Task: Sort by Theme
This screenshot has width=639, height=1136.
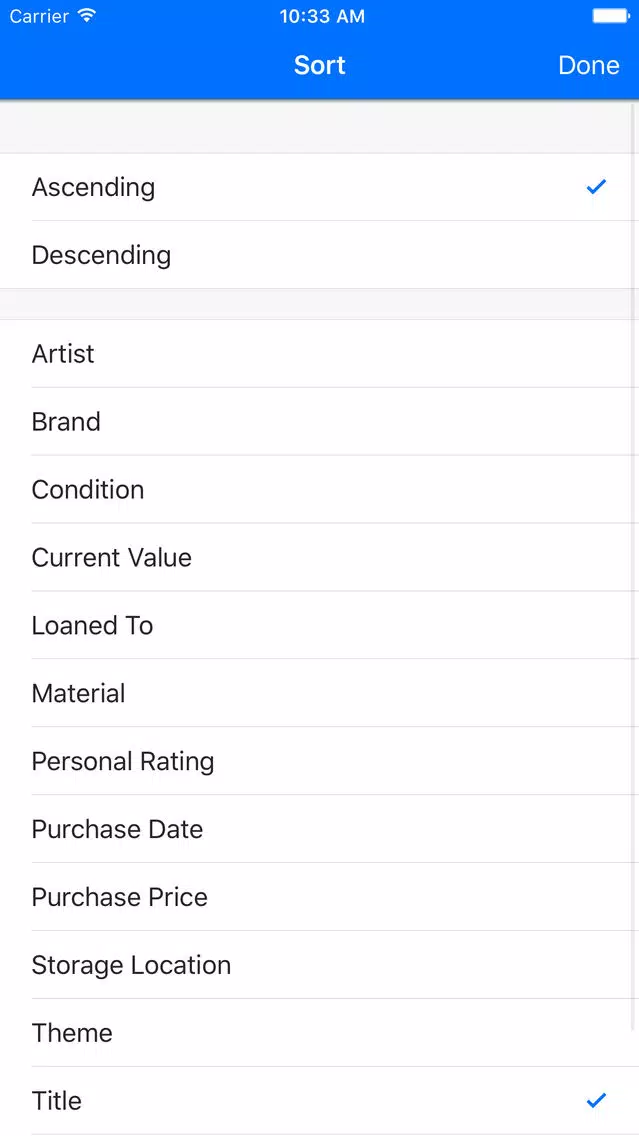Action: 320,1033
